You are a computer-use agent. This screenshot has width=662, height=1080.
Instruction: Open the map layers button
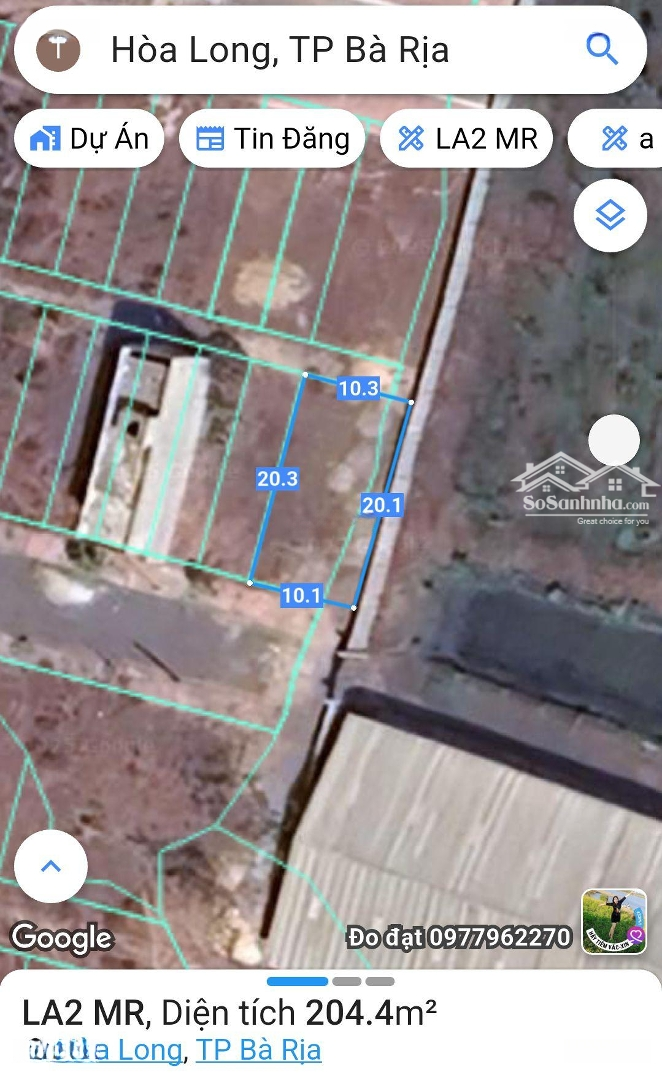(x=609, y=215)
